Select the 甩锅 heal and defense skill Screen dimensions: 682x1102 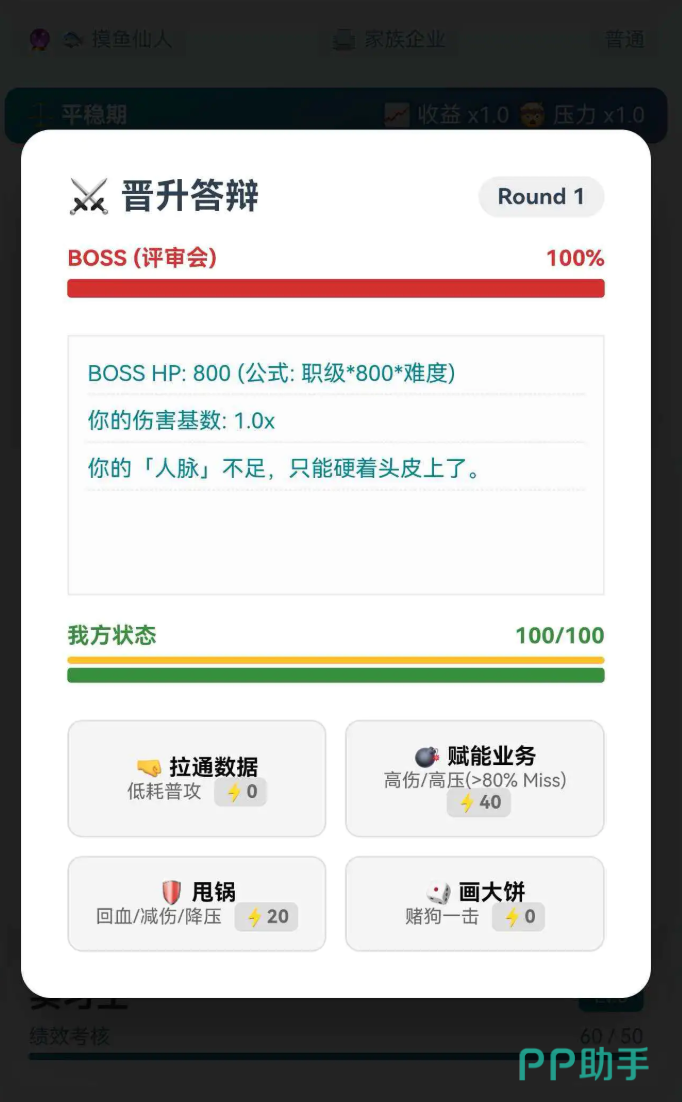[197, 903]
